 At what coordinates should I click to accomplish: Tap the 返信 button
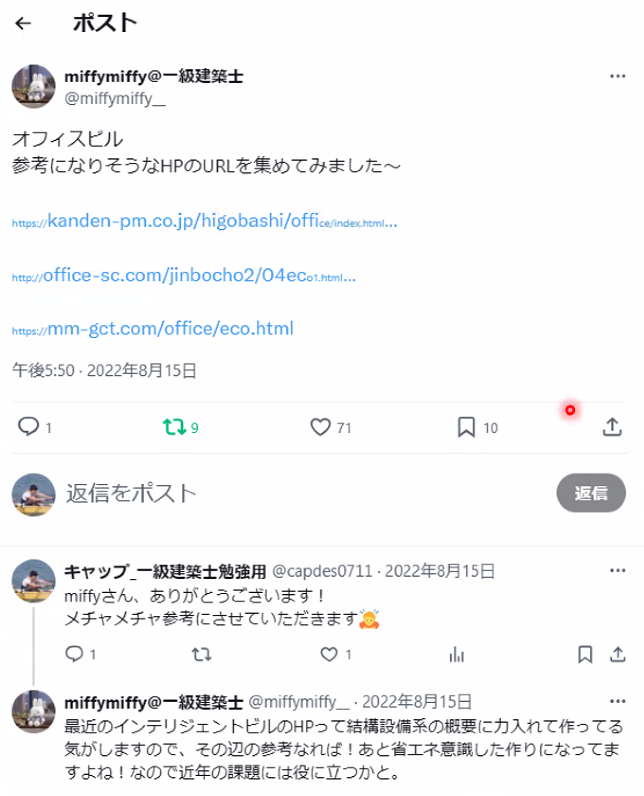click(x=590, y=493)
